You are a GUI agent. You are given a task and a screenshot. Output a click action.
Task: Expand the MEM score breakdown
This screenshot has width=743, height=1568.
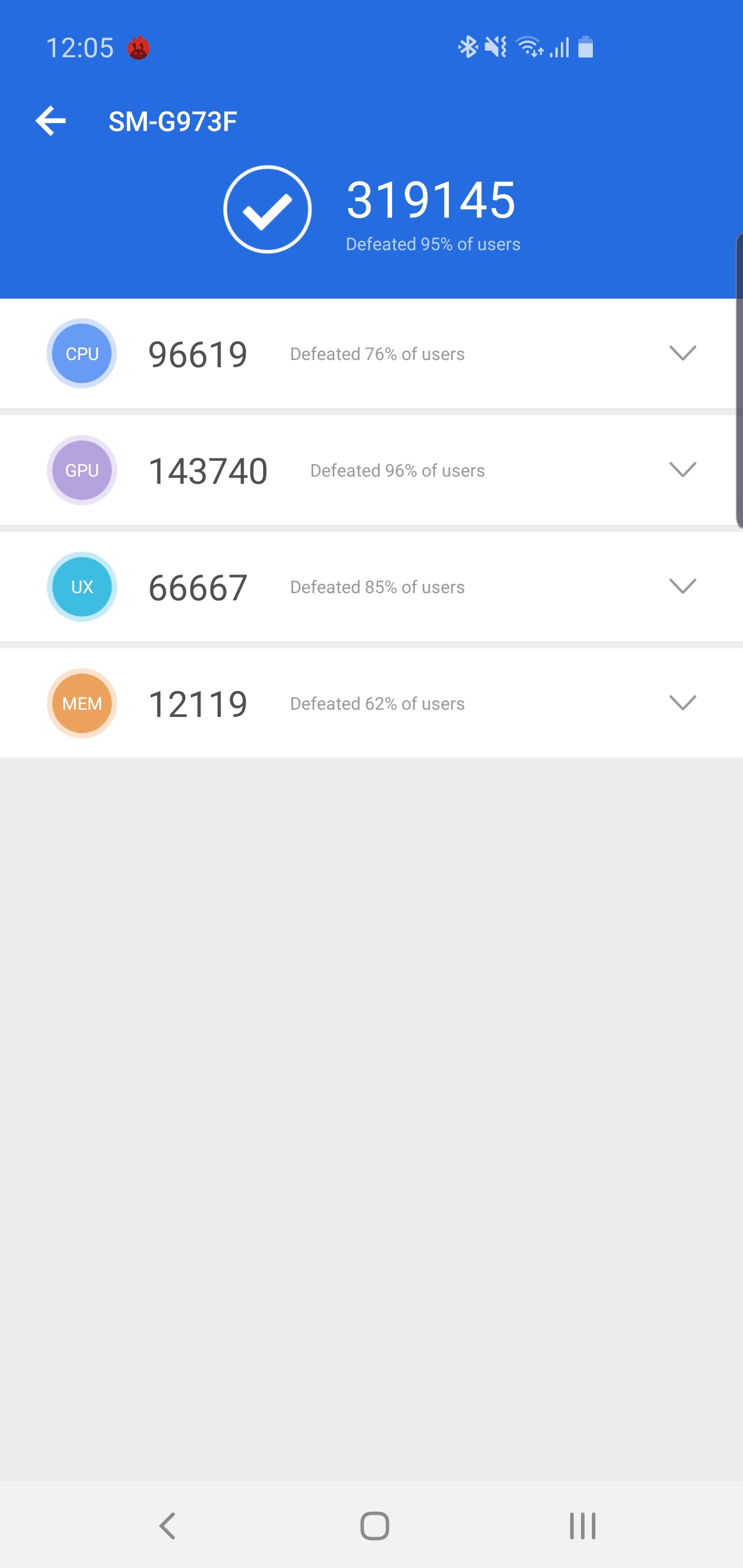coord(682,703)
